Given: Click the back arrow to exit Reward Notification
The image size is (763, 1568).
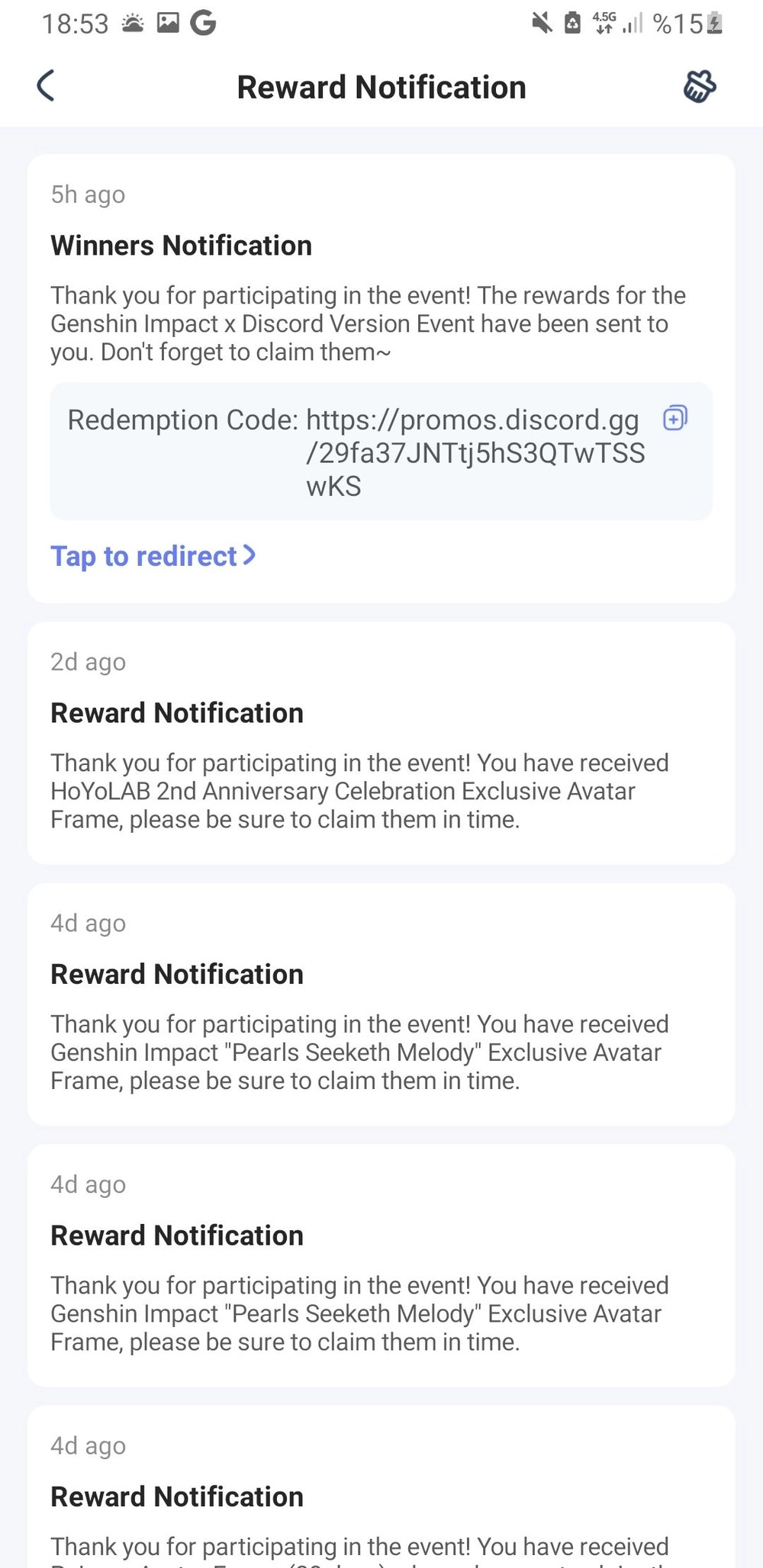Looking at the screenshot, I should point(46,85).
